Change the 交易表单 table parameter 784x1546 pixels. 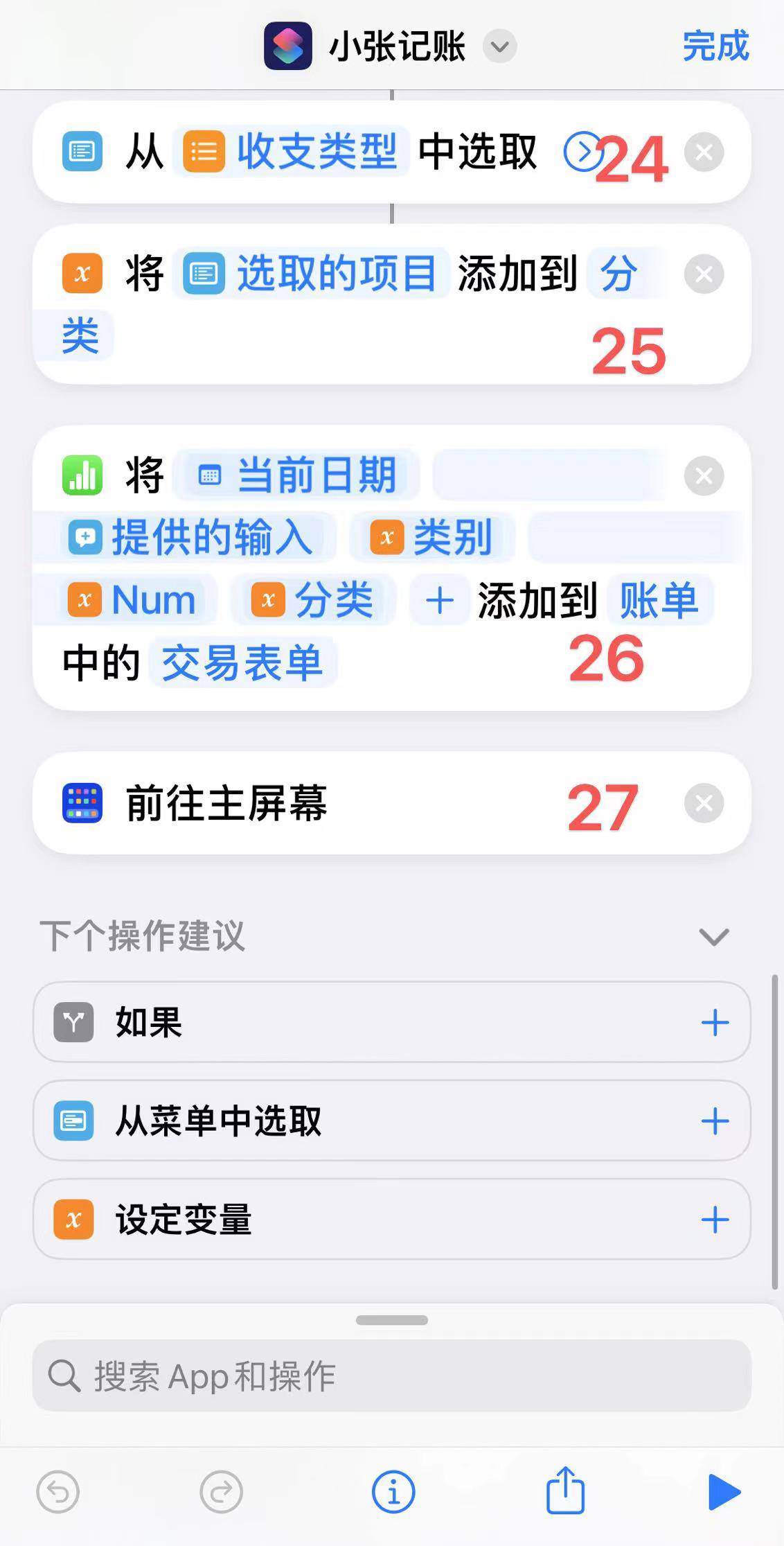pyautogui.click(x=242, y=663)
